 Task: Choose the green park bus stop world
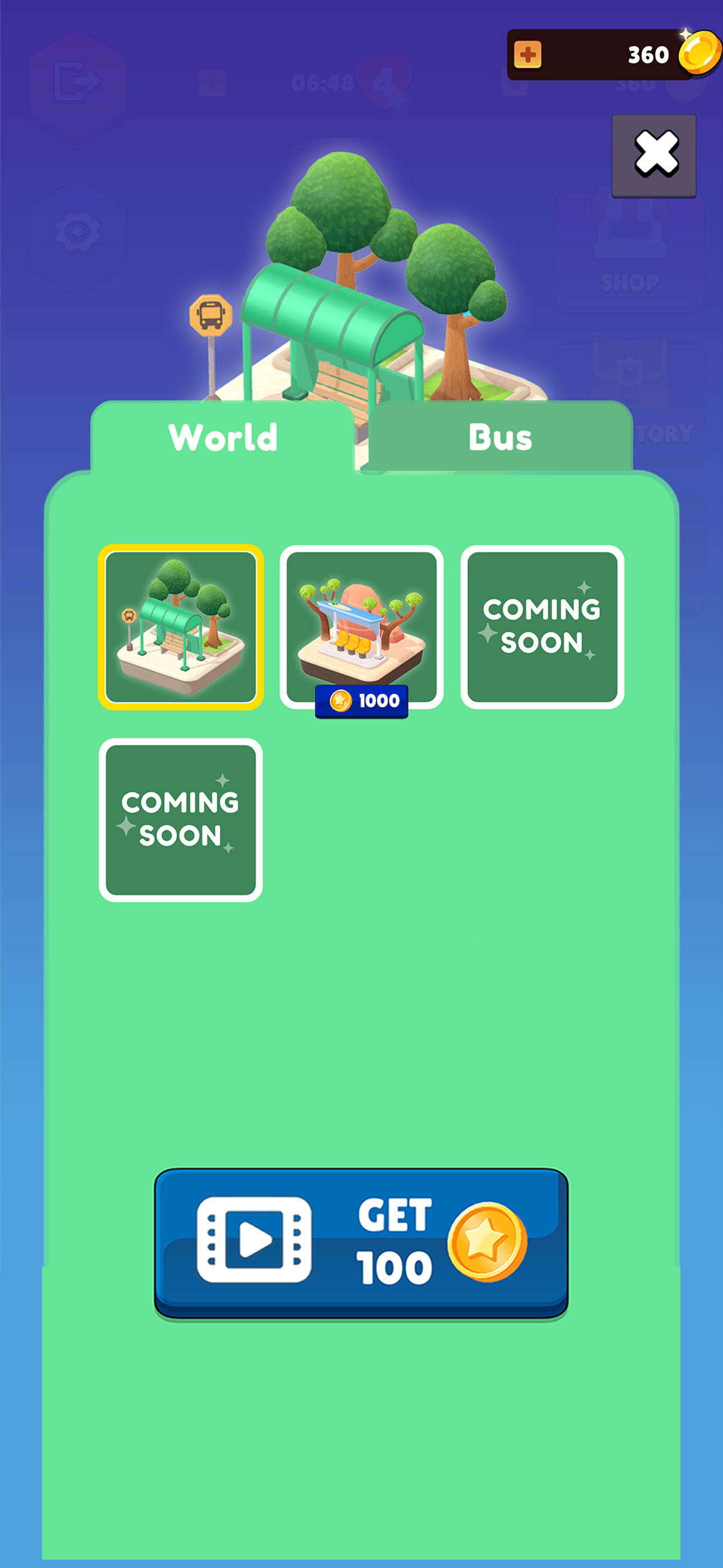180,627
